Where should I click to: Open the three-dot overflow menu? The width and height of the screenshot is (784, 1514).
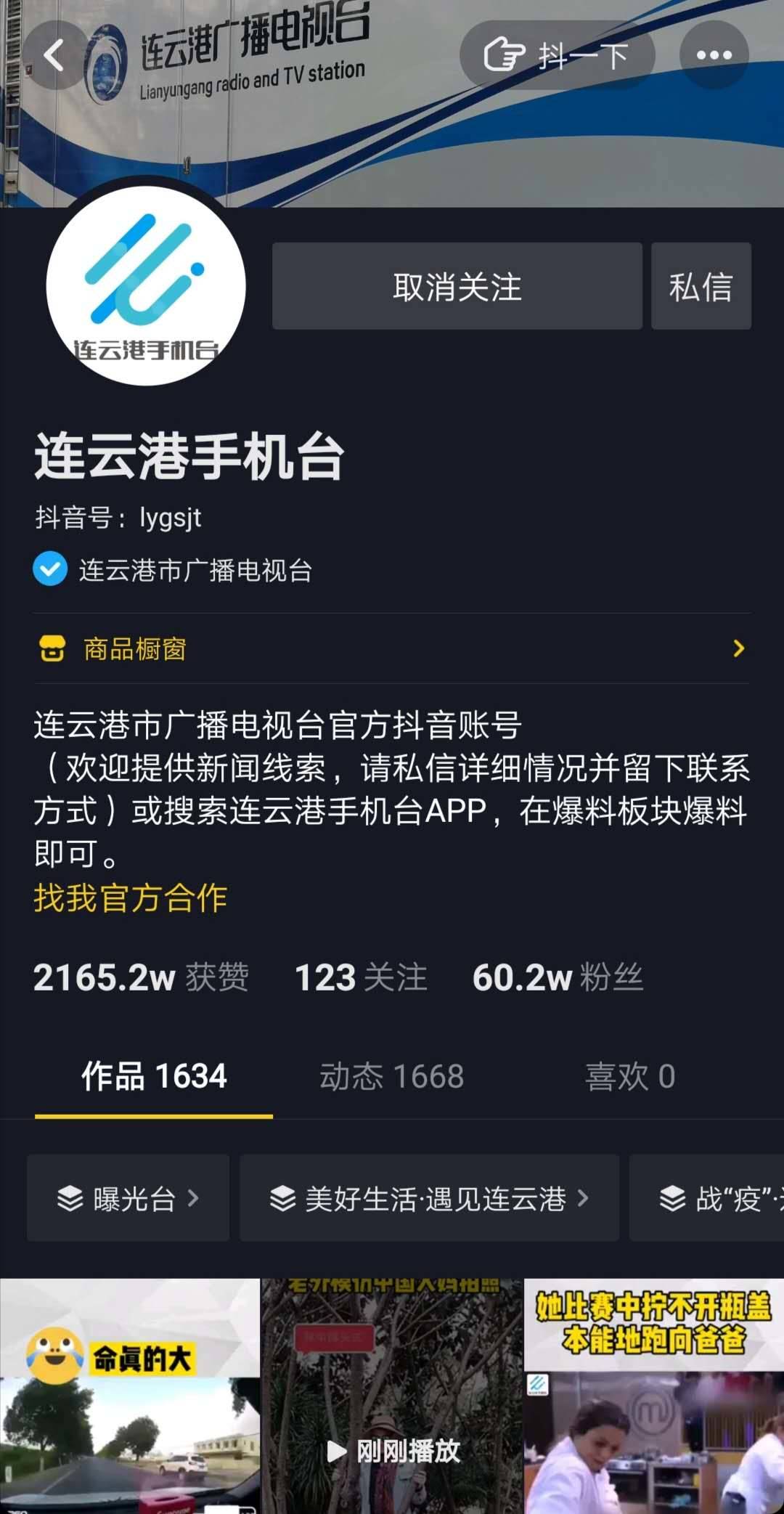coord(714,55)
